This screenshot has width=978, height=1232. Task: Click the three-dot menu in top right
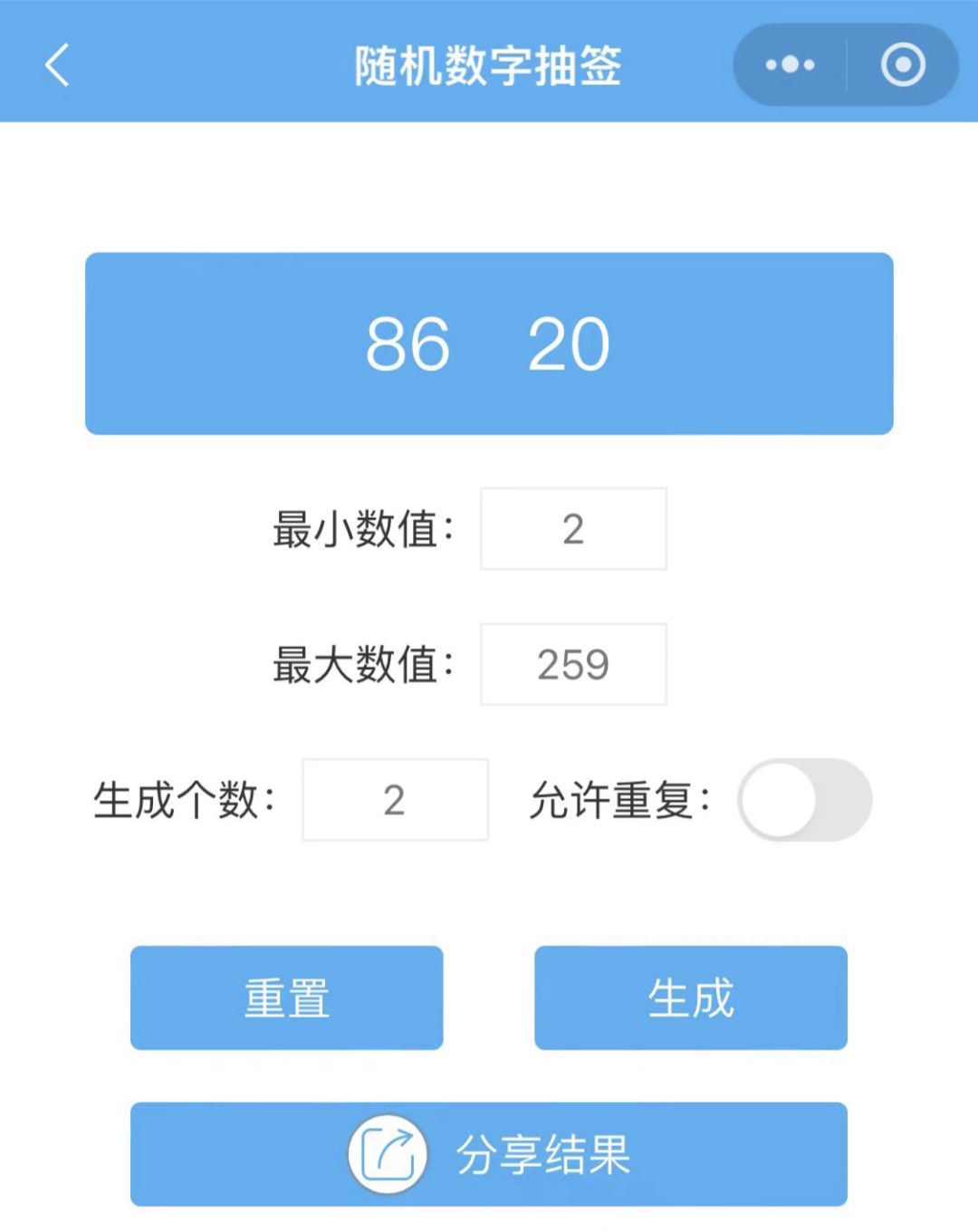point(787,64)
